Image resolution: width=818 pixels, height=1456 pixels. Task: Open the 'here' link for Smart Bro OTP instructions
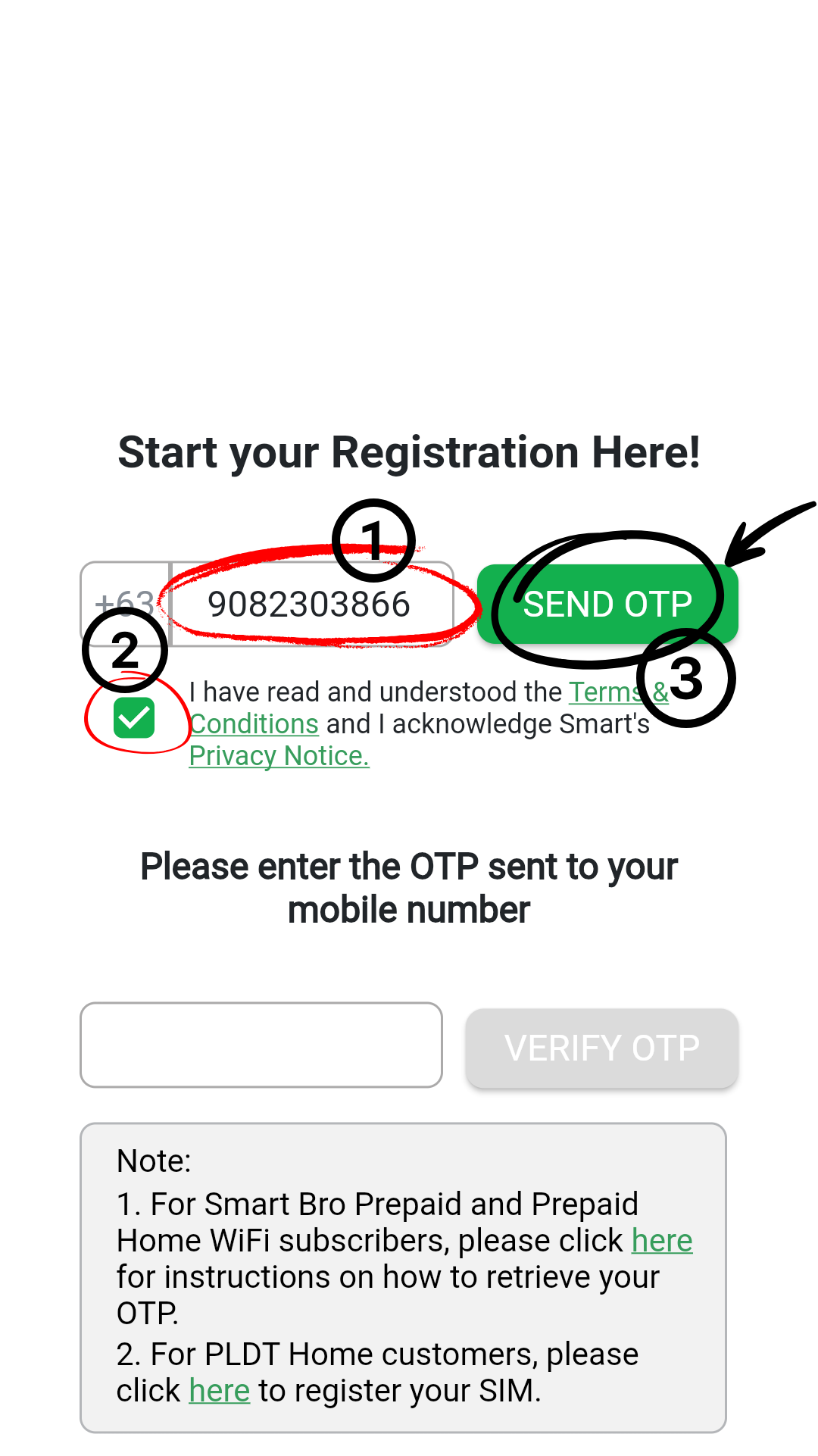point(662,1241)
